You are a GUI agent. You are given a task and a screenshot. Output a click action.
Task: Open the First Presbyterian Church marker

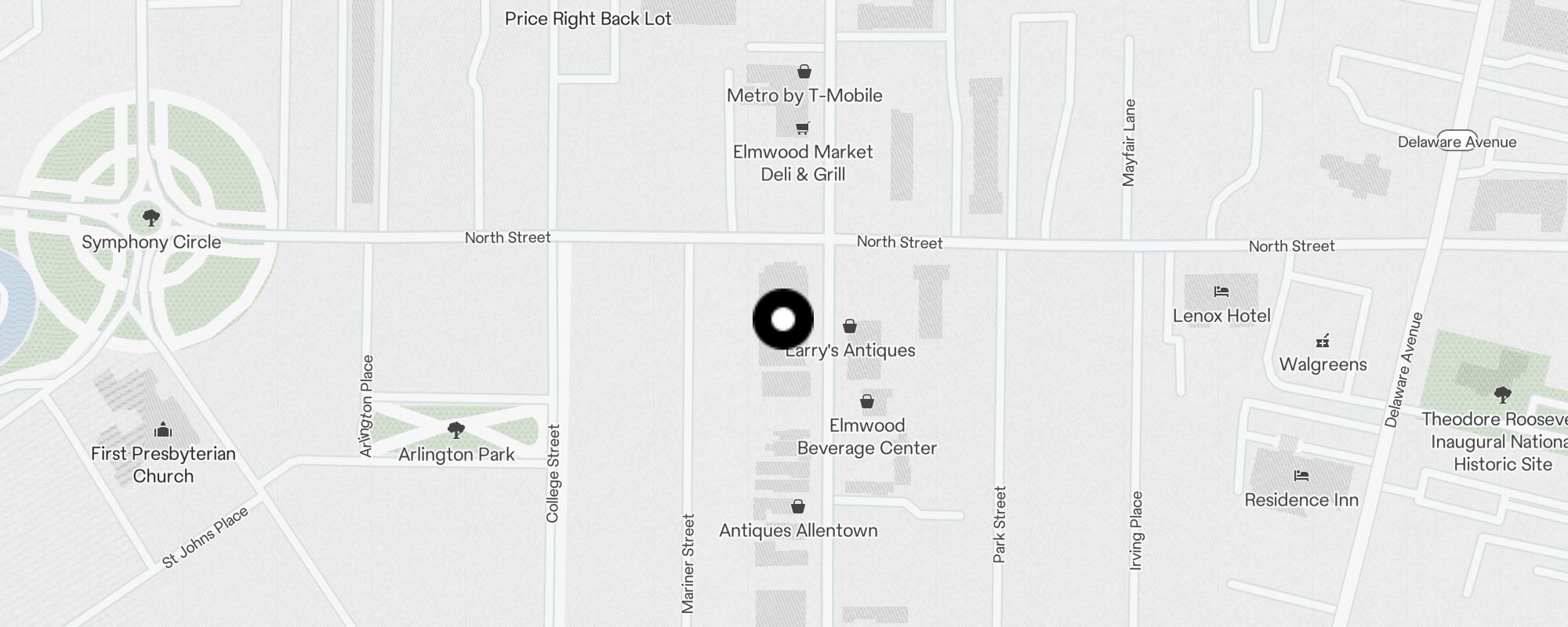(163, 429)
